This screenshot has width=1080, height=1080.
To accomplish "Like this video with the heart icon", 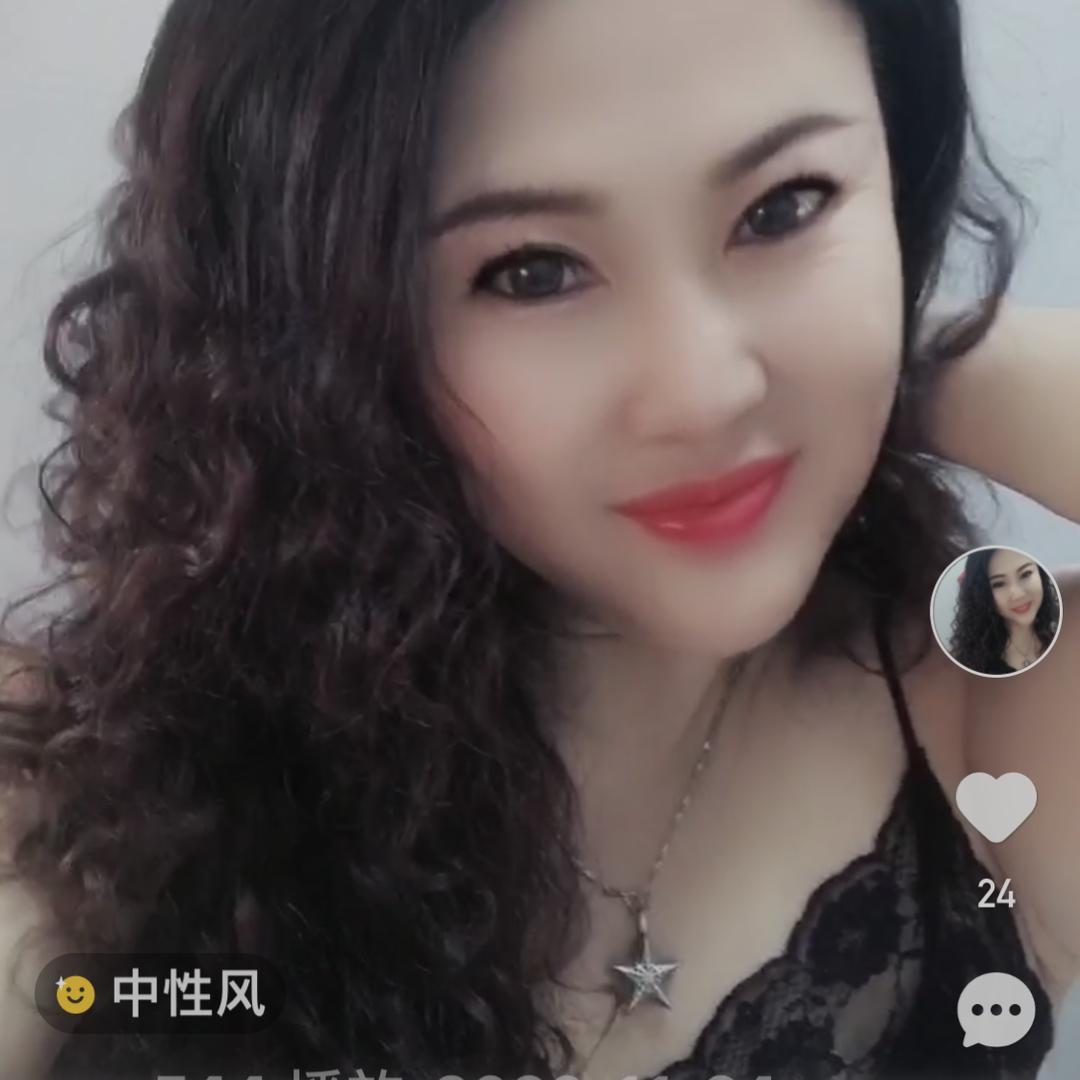I will pos(996,806).
